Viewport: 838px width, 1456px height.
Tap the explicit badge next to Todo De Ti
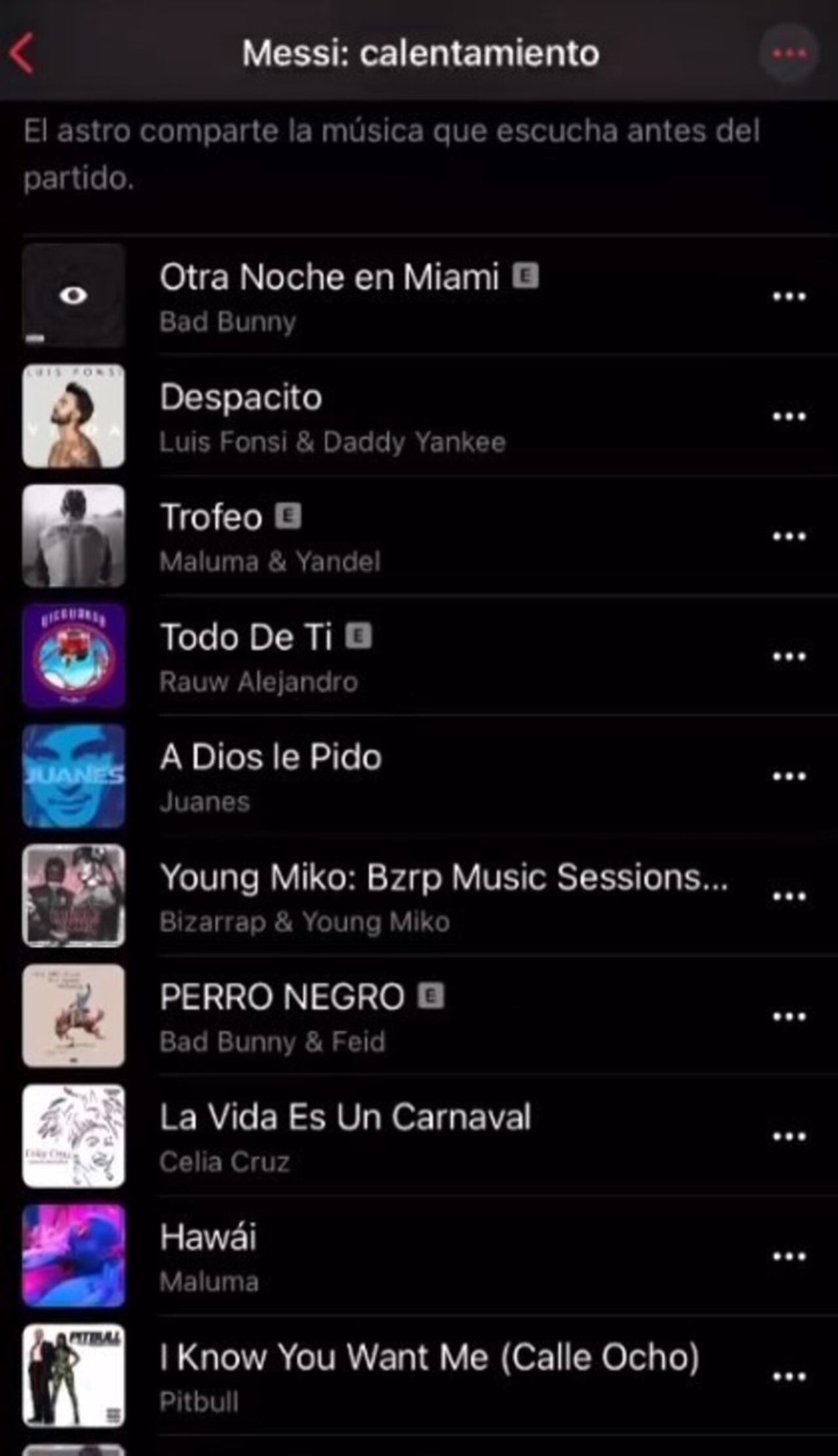coord(360,635)
